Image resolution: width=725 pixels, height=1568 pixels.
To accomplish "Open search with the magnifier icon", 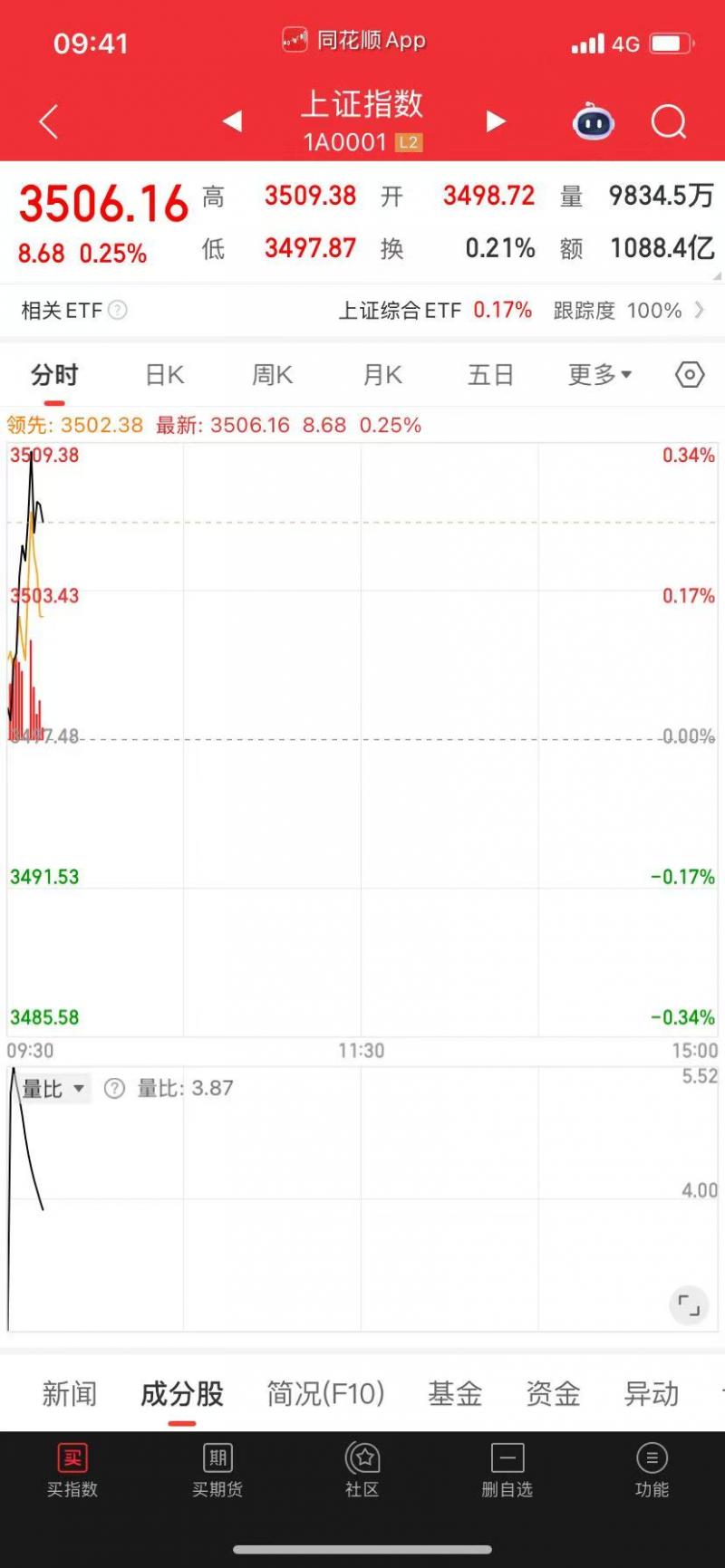I will pyautogui.click(x=669, y=121).
